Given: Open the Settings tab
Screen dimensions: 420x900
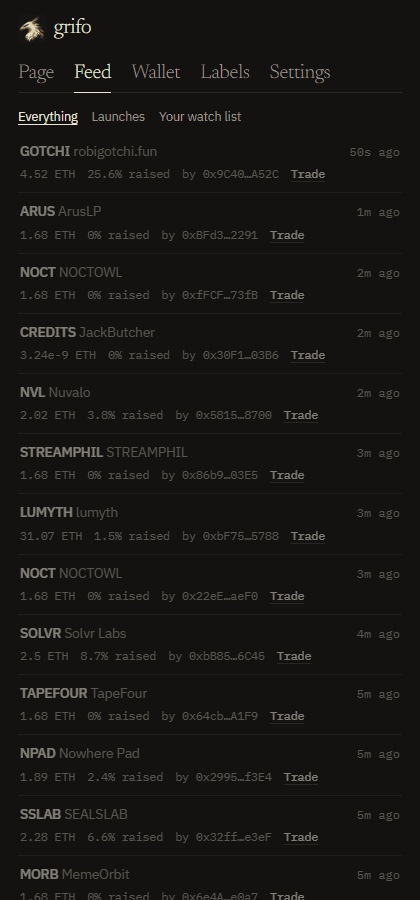Looking at the screenshot, I should (300, 72).
